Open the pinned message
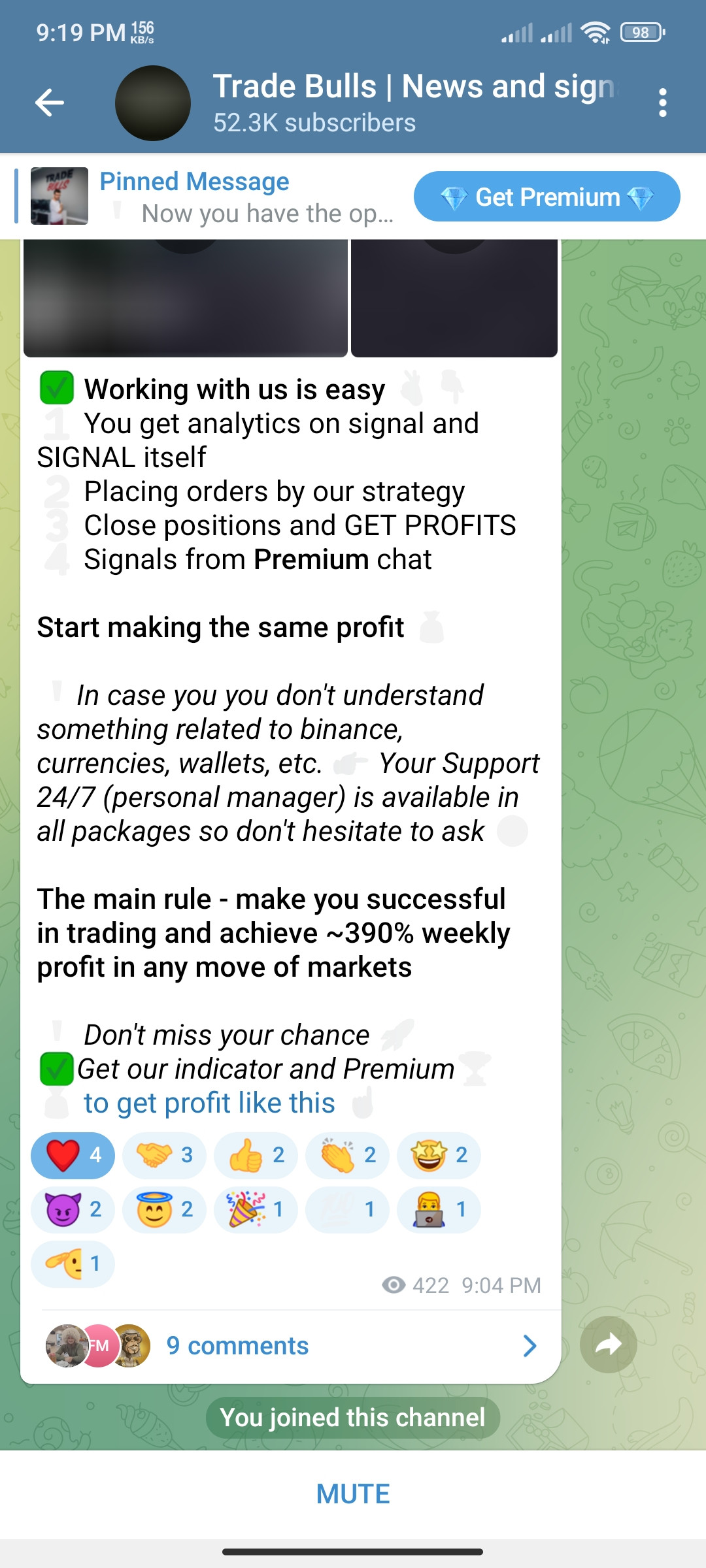Screen dimensions: 706x1568 click(x=216, y=197)
